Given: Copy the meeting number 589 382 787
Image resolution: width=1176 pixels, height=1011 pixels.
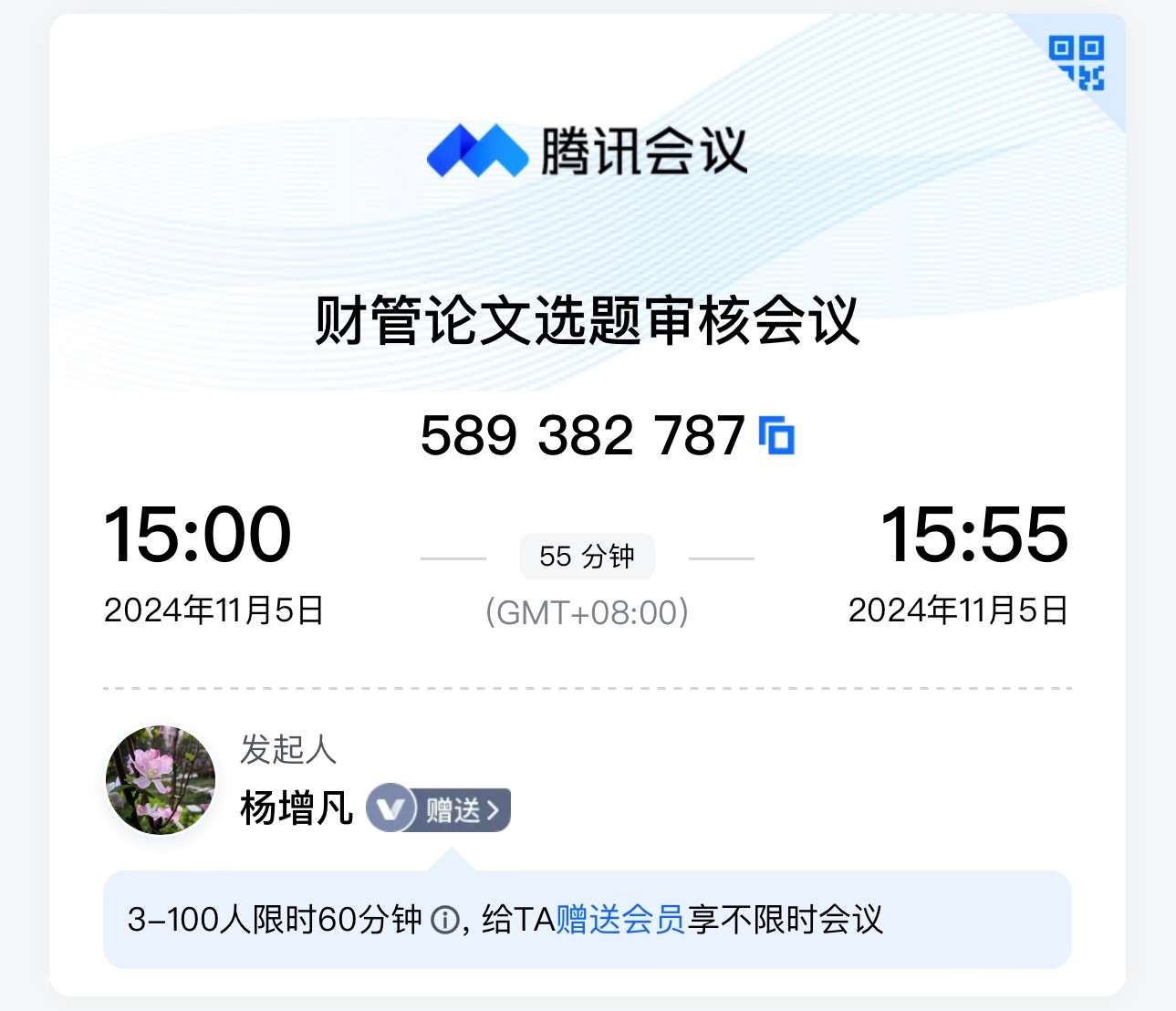Looking at the screenshot, I should pos(777,435).
